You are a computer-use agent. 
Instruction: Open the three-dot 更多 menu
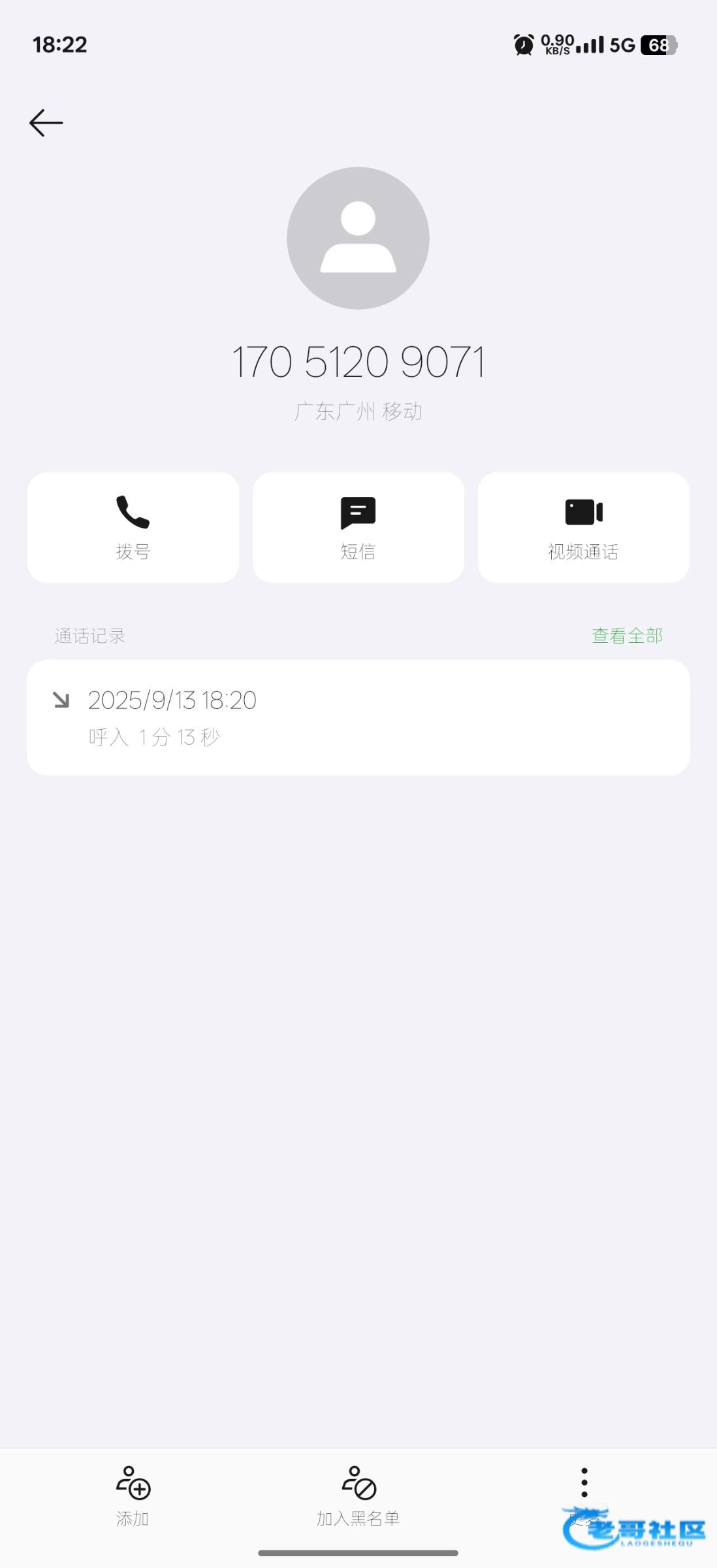coord(584,1484)
